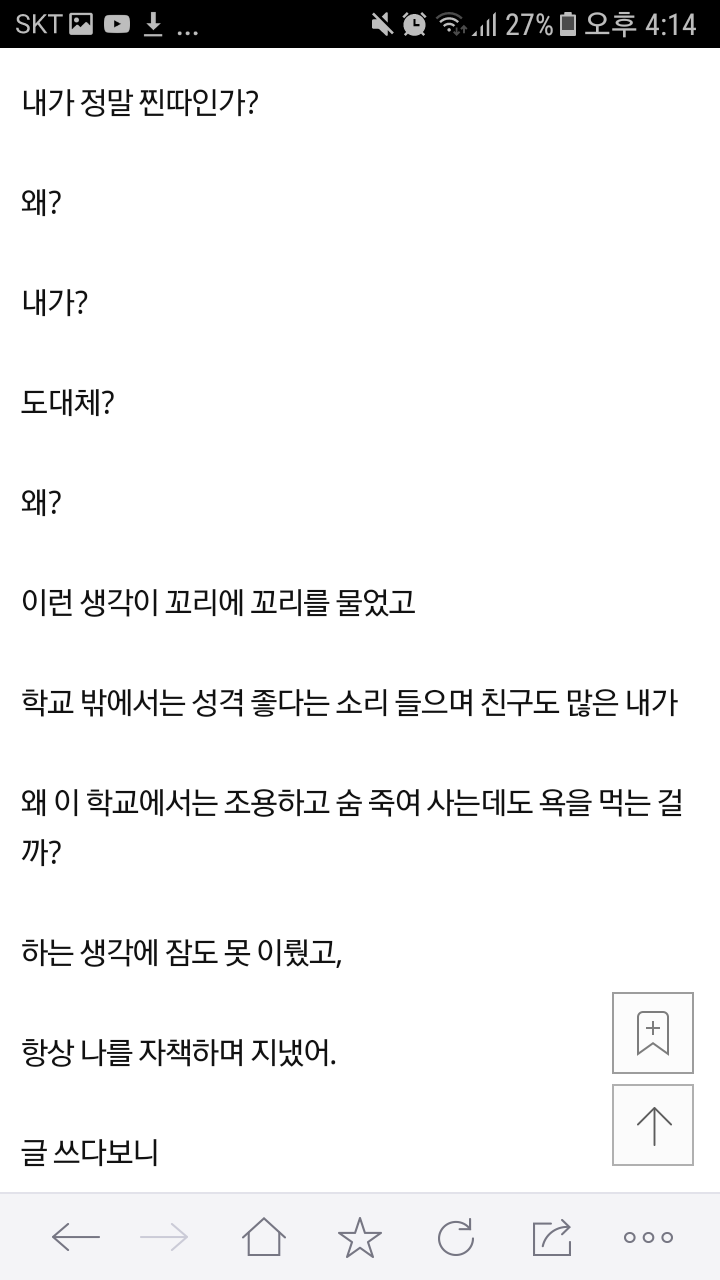Tap the back navigation arrow
Image resolution: width=720 pixels, height=1280 pixels.
point(75,1238)
